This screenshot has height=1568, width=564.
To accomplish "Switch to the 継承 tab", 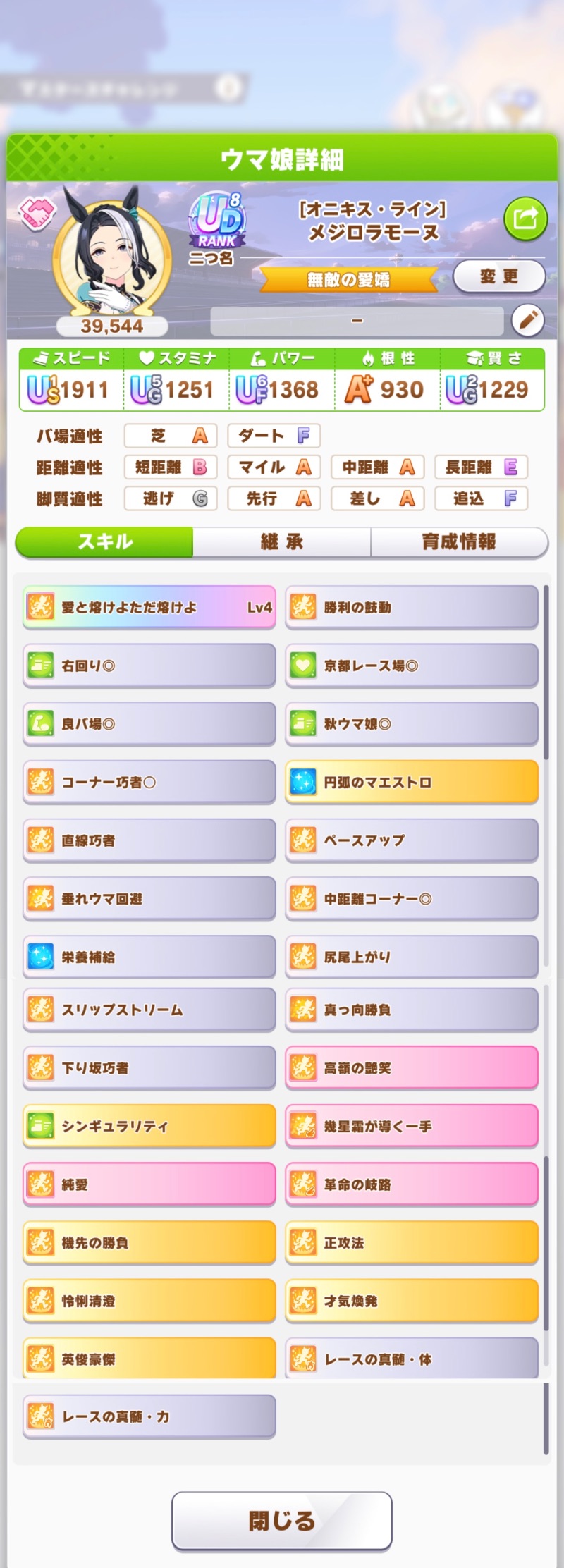I will (281, 541).
